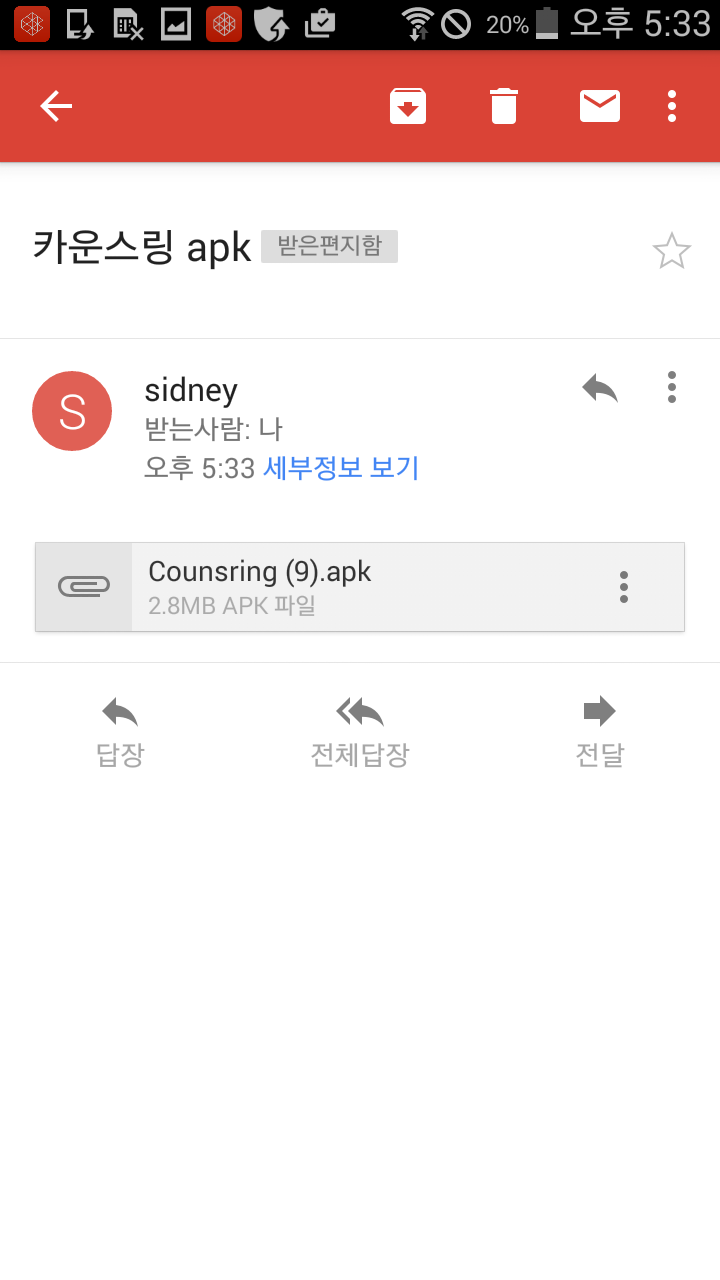This screenshot has width=720, height=1280.
Task: Go back using the arrow icon
Action: click(x=56, y=106)
